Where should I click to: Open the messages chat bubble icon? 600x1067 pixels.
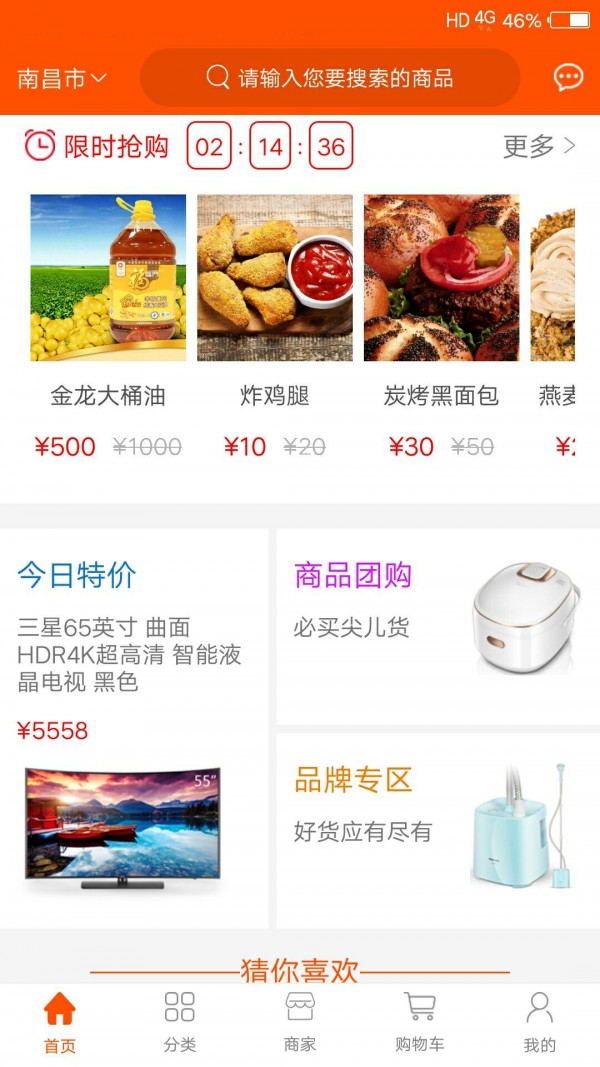coord(568,78)
